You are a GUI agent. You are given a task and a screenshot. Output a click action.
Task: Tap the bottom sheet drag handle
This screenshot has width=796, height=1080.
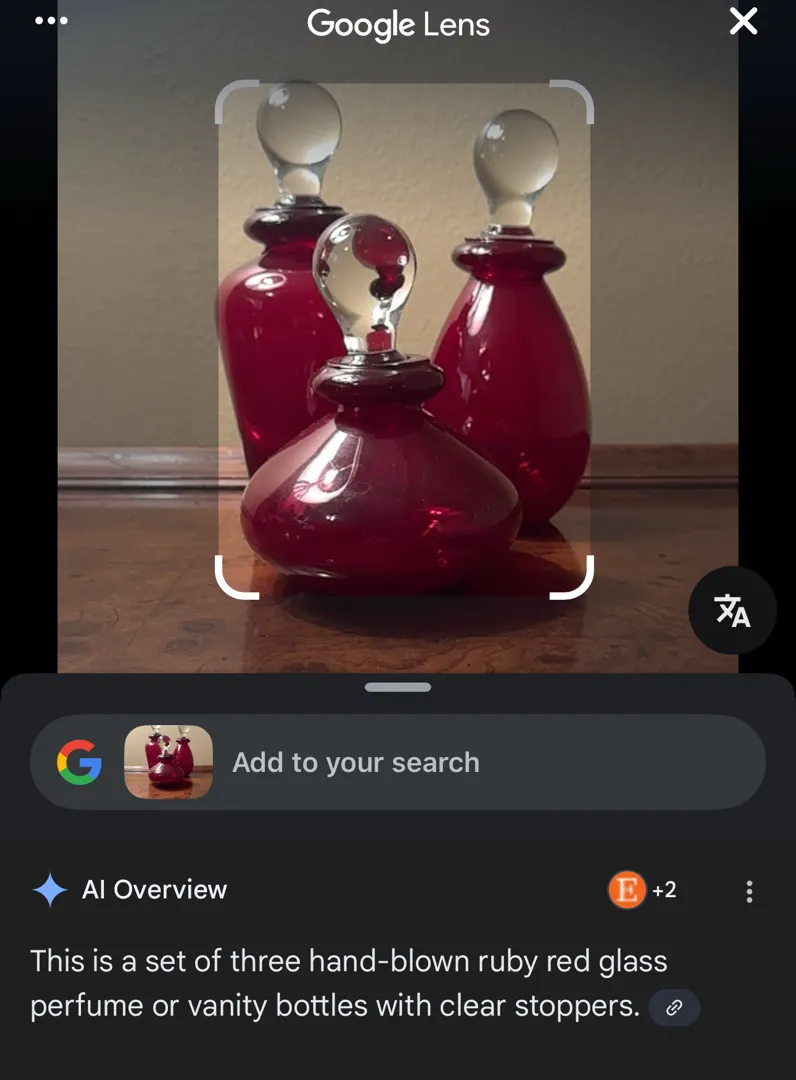coord(398,688)
